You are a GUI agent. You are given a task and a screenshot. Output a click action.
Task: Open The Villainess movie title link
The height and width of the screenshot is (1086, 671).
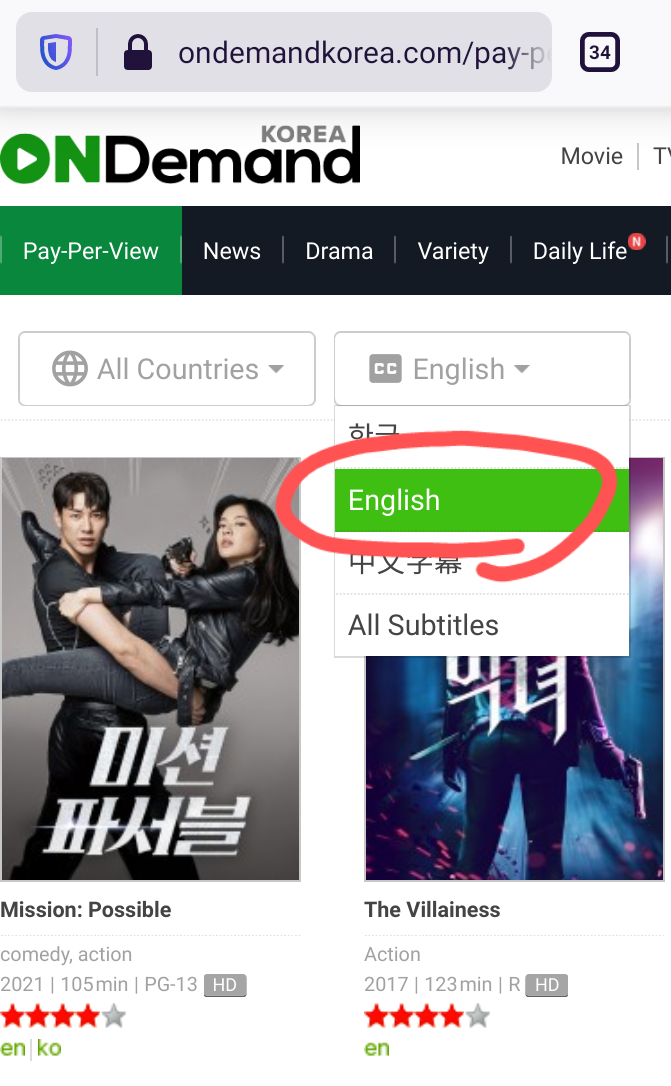(432, 910)
